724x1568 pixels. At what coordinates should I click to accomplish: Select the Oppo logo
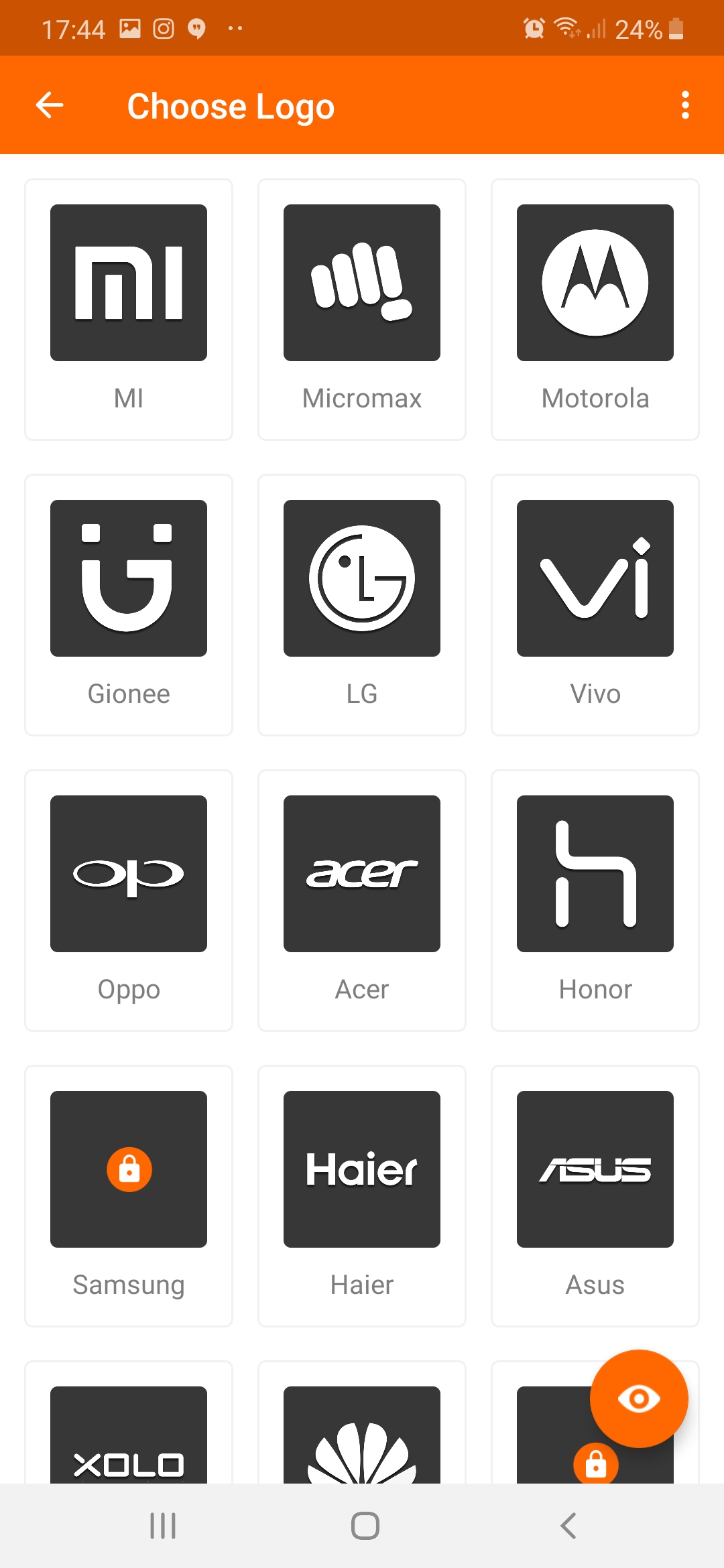coord(129,901)
